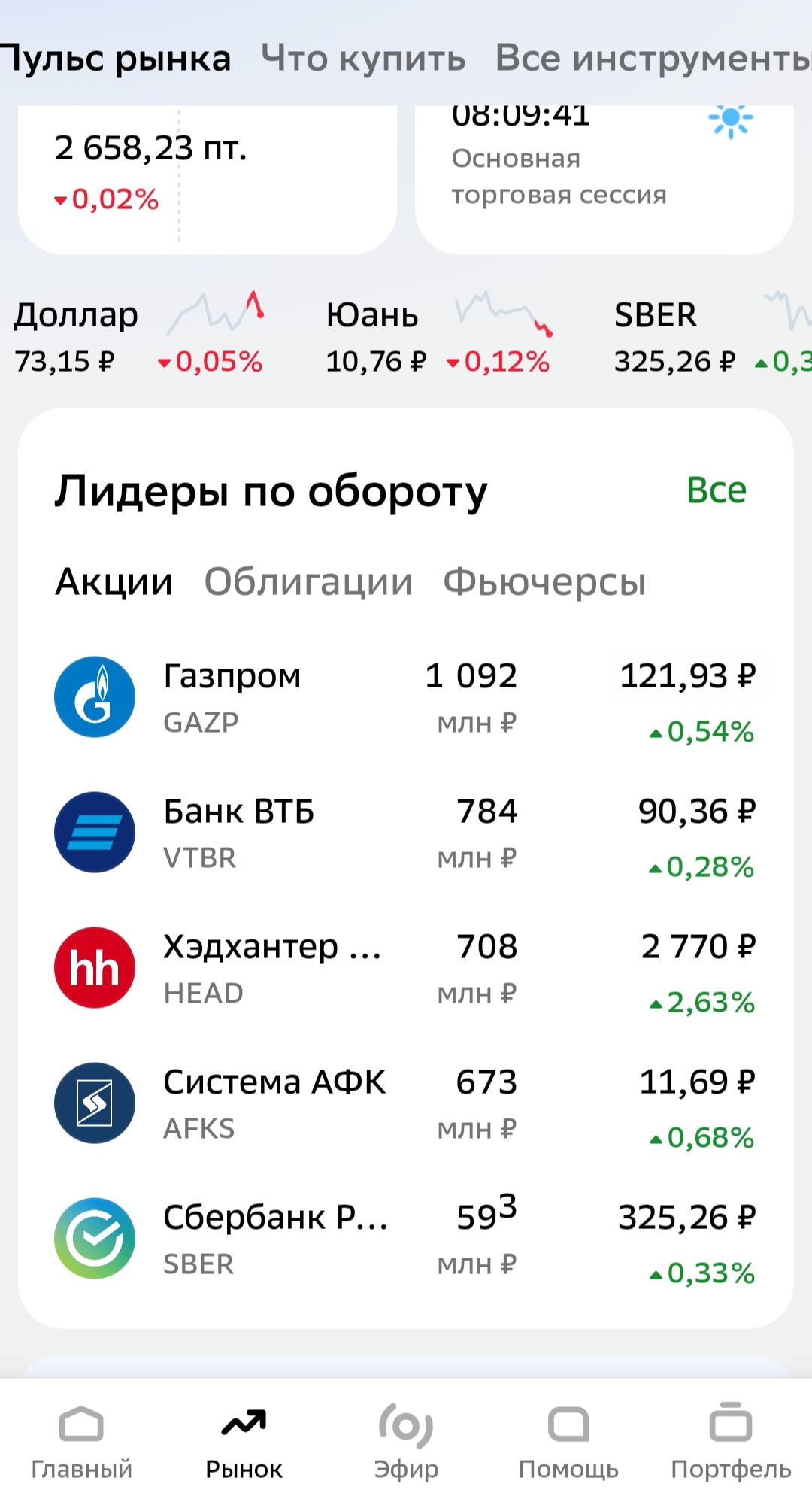Open the Система АФК stock row
Screen dimensions: 812x1511
(x=406, y=1103)
